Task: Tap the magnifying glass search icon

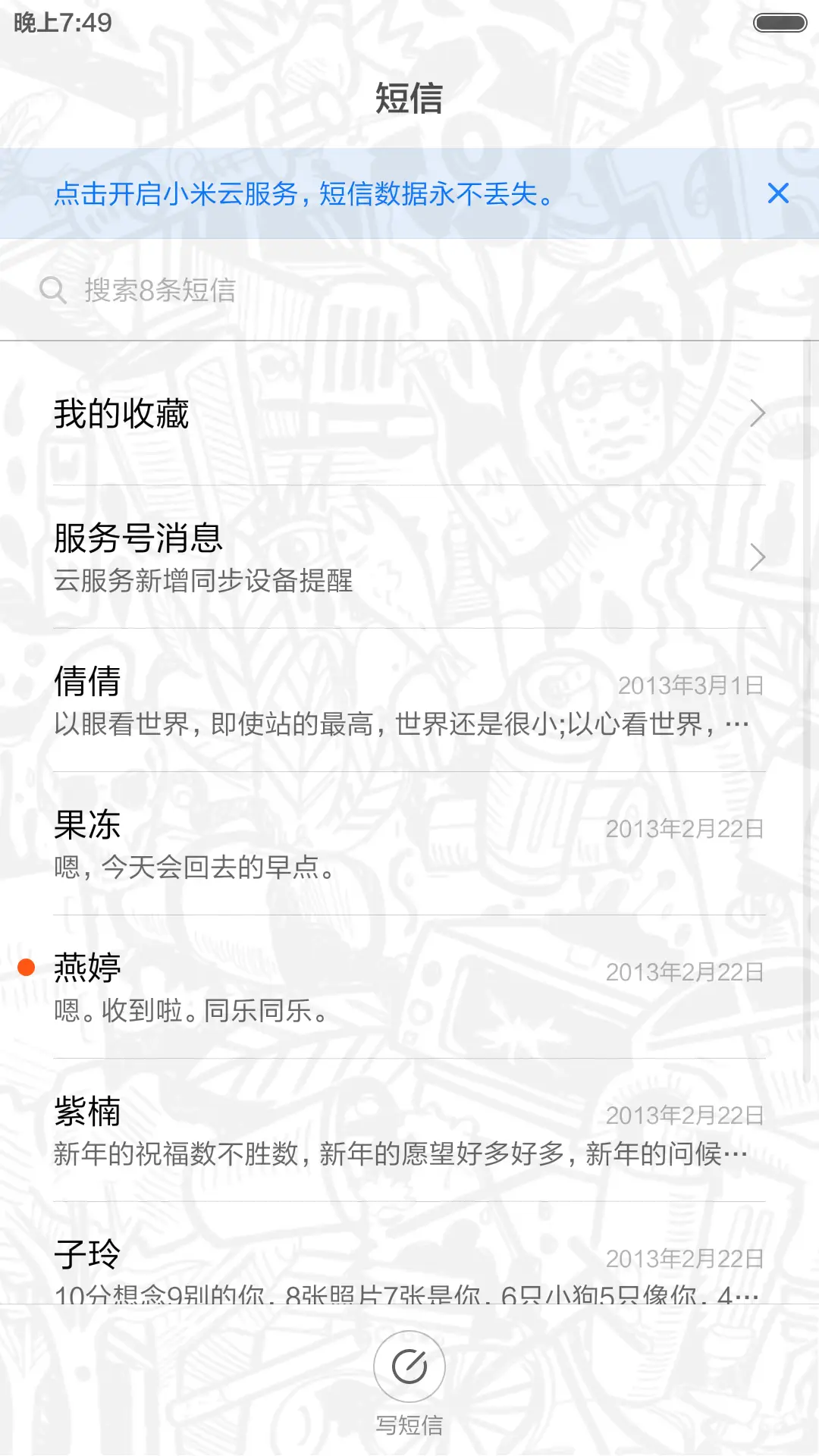Action: click(52, 290)
